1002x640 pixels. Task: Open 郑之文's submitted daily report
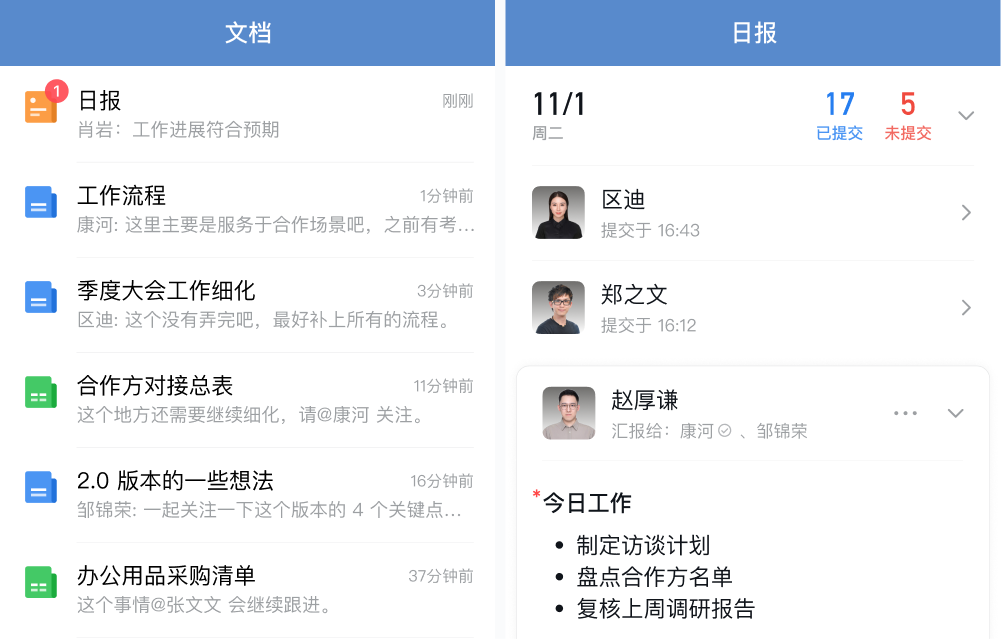[x=752, y=308]
